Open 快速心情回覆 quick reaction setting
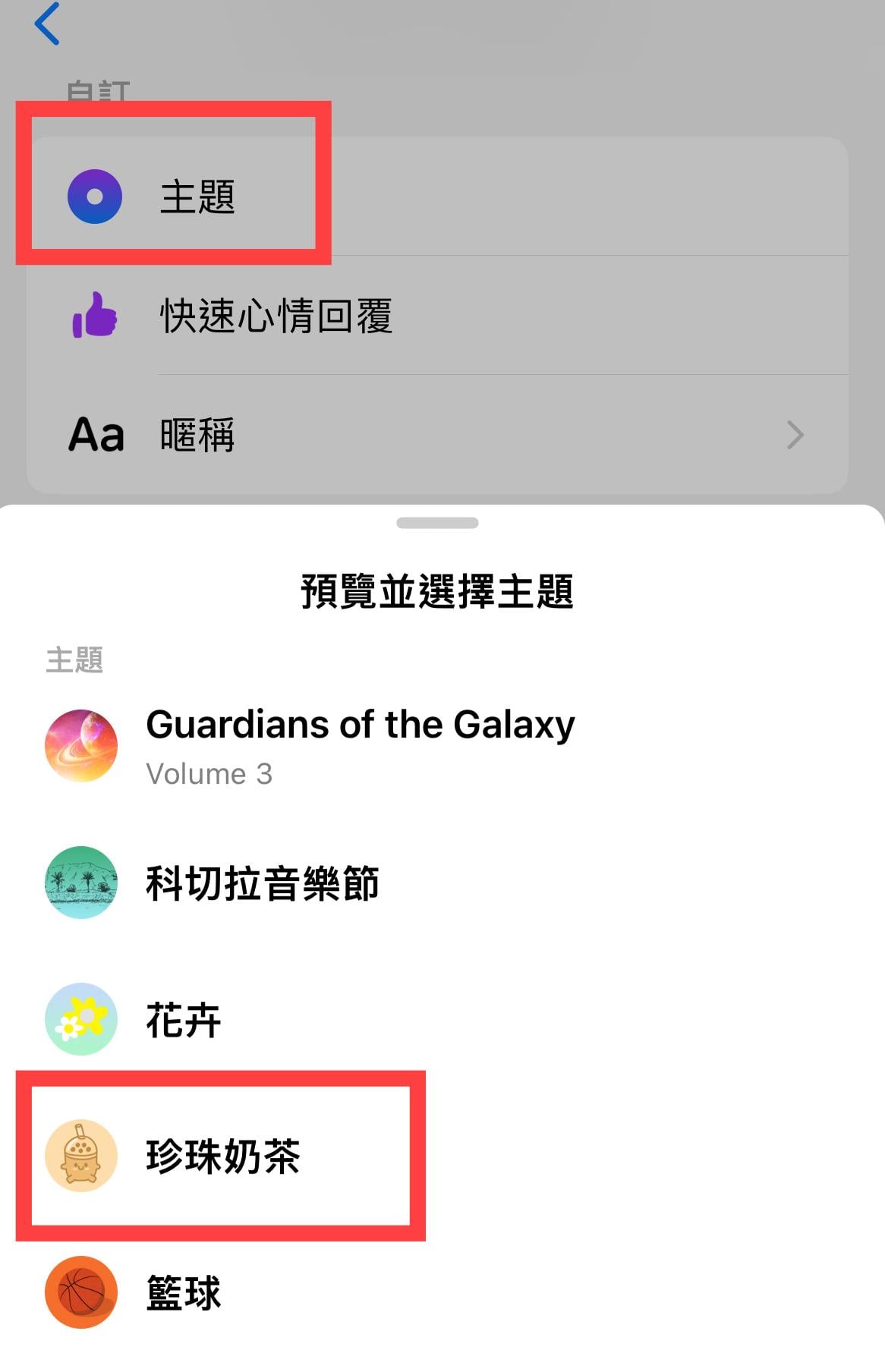Viewport: 885px width, 1372px height. (275, 316)
